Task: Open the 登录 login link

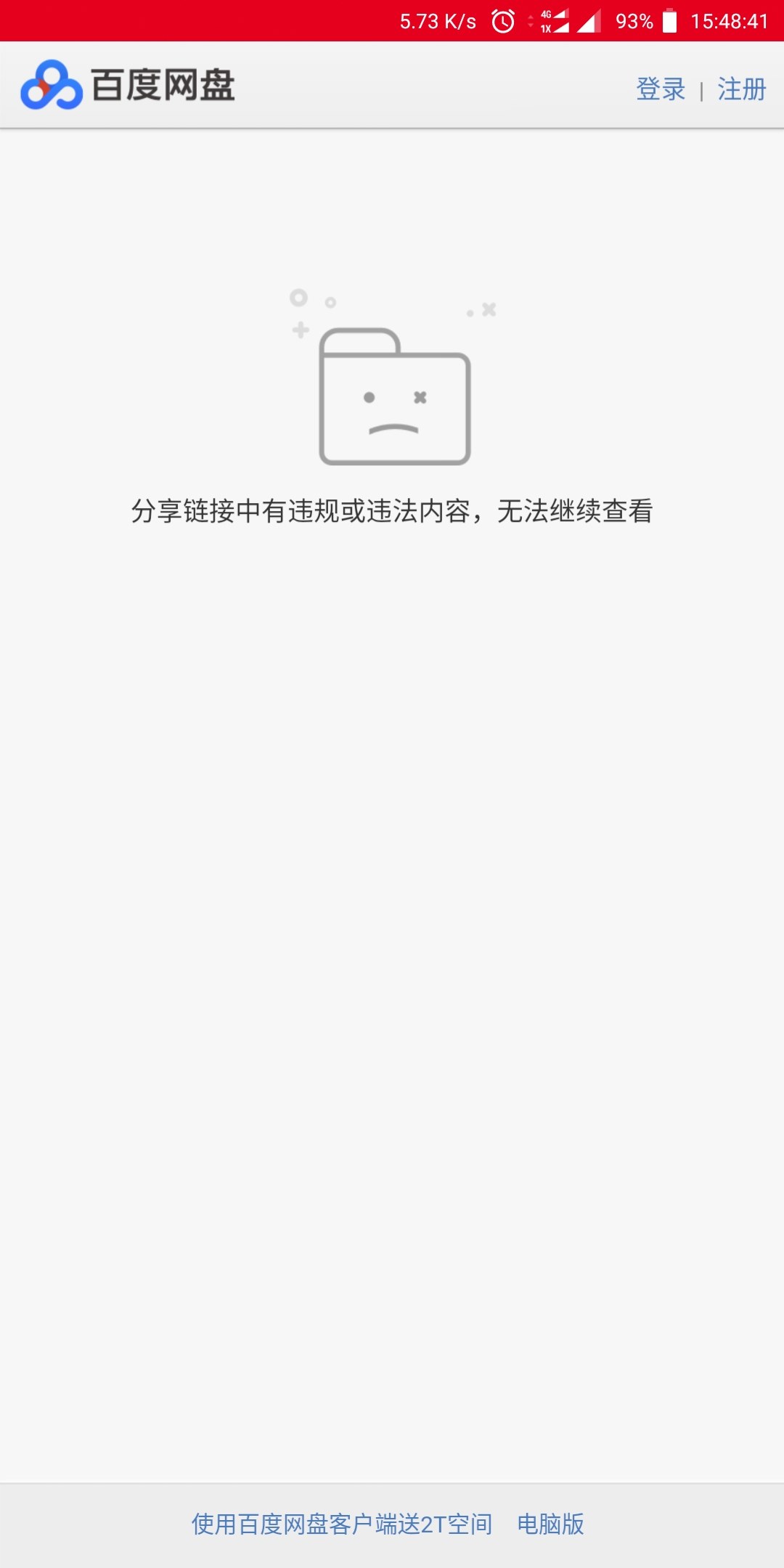Action: [x=661, y=89]
